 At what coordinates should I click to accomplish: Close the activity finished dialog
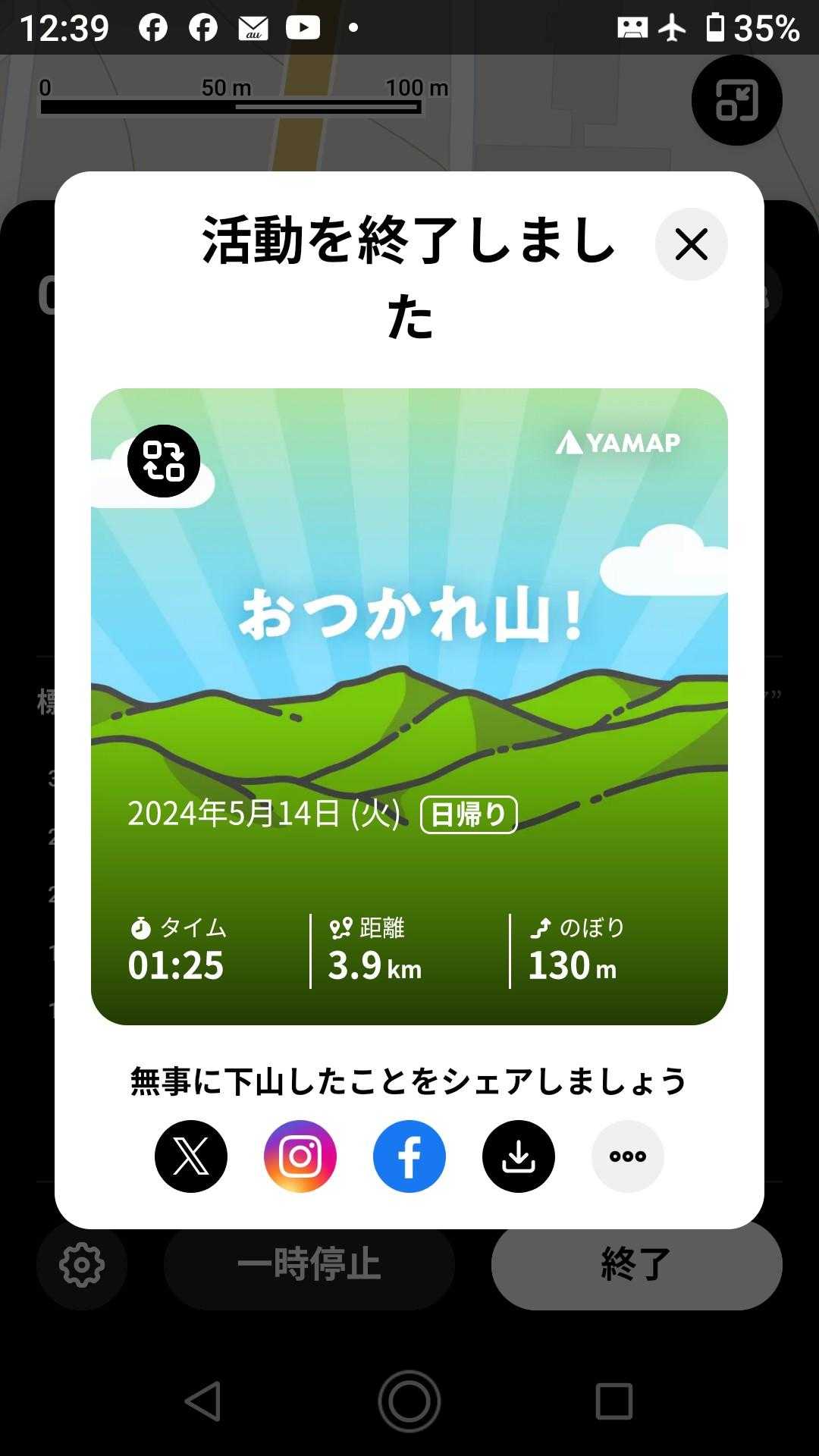tap(691, 244)
